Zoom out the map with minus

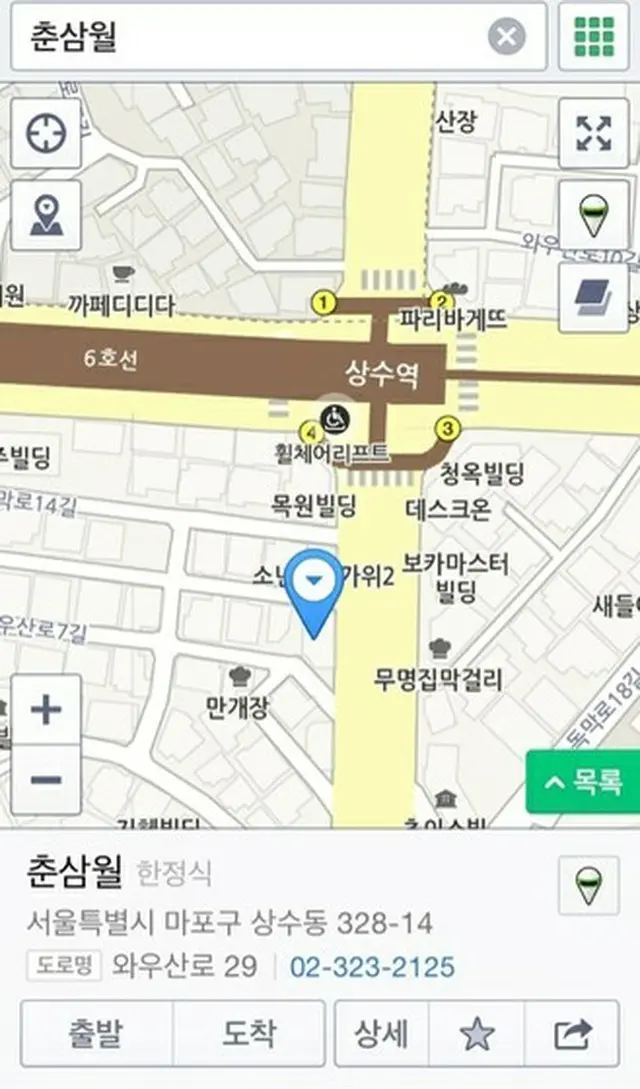(x=46, y=779)
